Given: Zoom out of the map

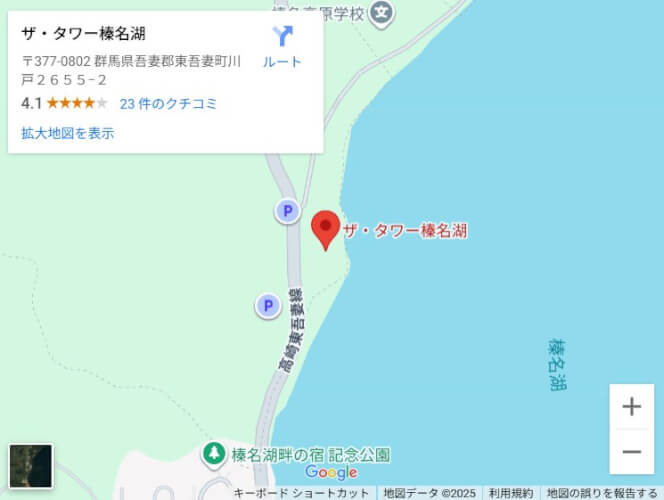Looking at the screenshot, I should pyautogui.click(x=631, y=452).
